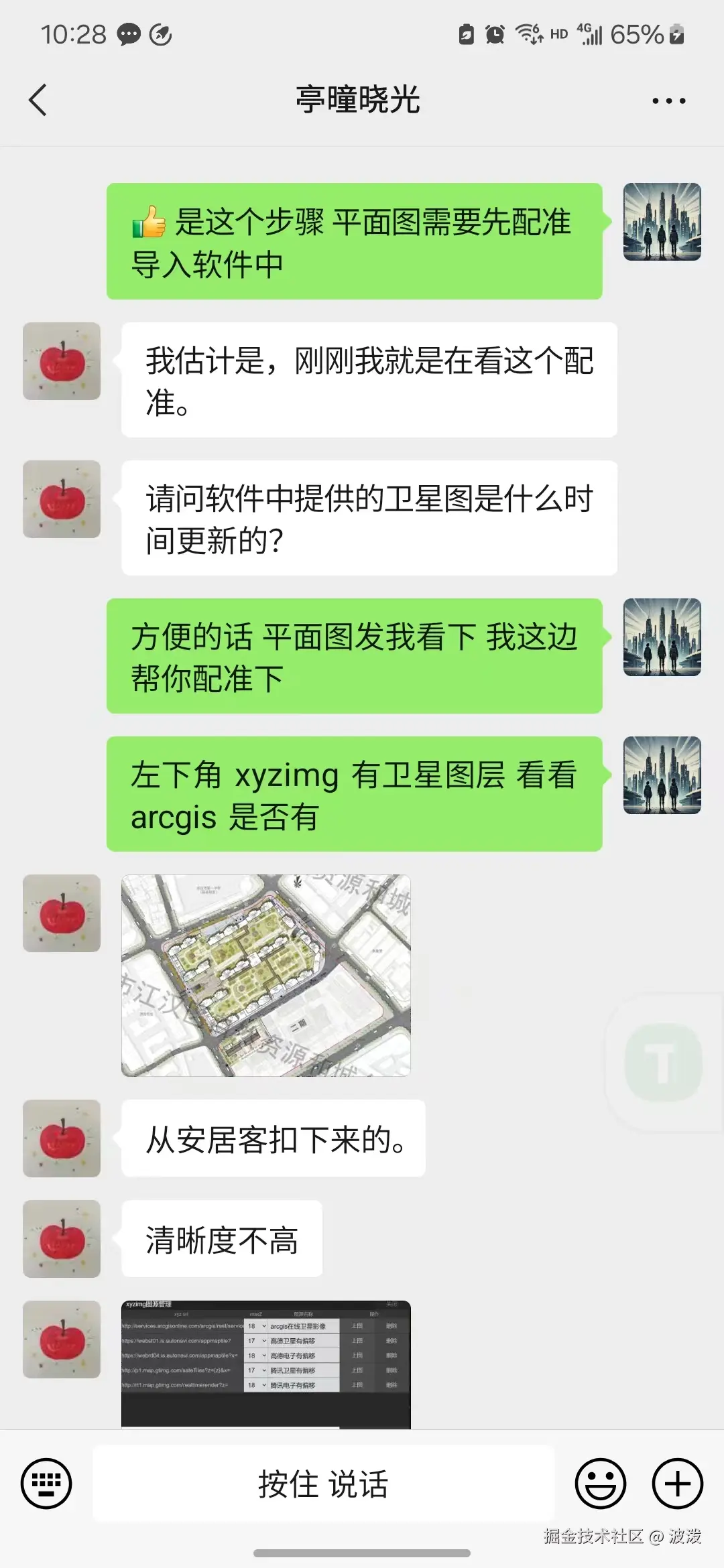Screen dimensions: 724x1568
Task: Tap the floating translucent T button
Action: pyautogui.click(x=663, y=1063)
